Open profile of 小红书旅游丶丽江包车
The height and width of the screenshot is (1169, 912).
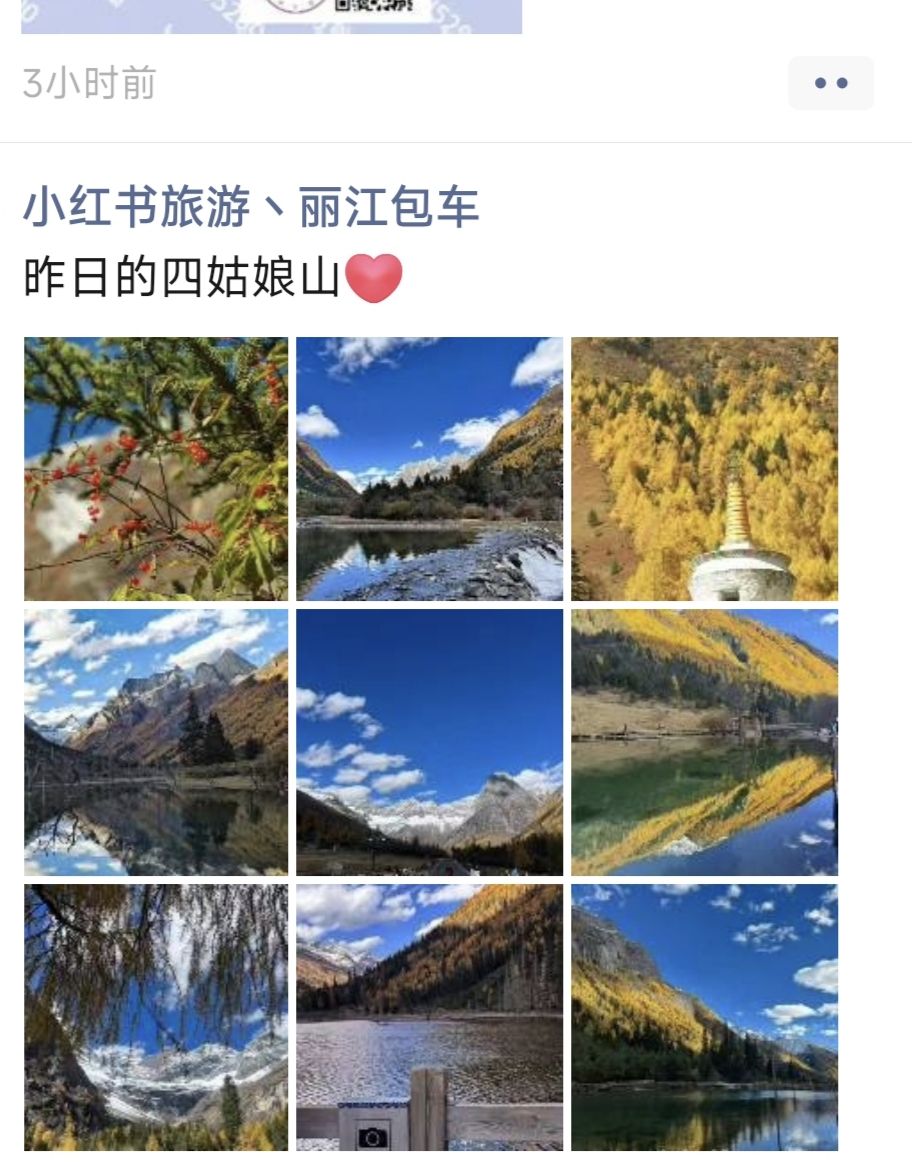(x=251, y=208)
